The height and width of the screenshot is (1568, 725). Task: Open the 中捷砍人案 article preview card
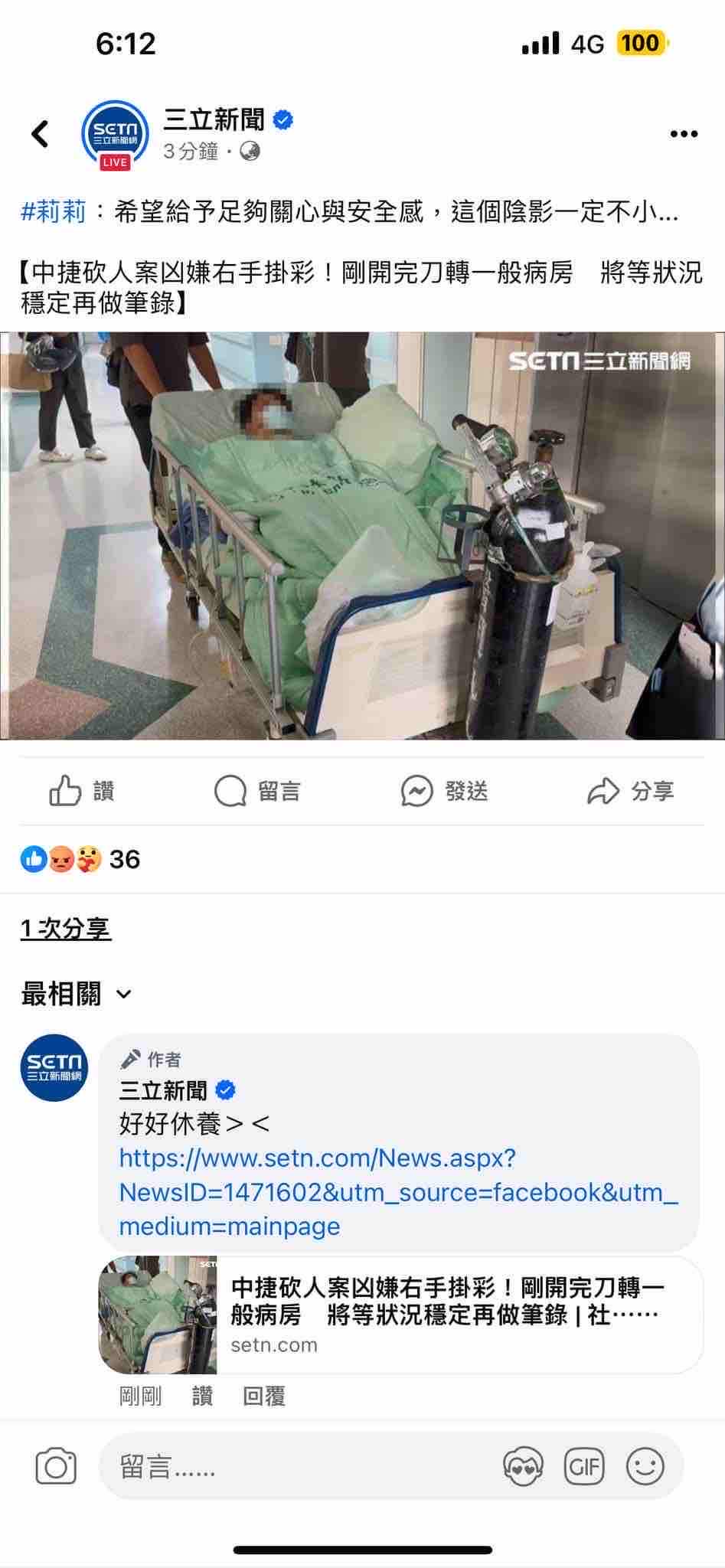pyautogui.click(x=400, y=1315)
